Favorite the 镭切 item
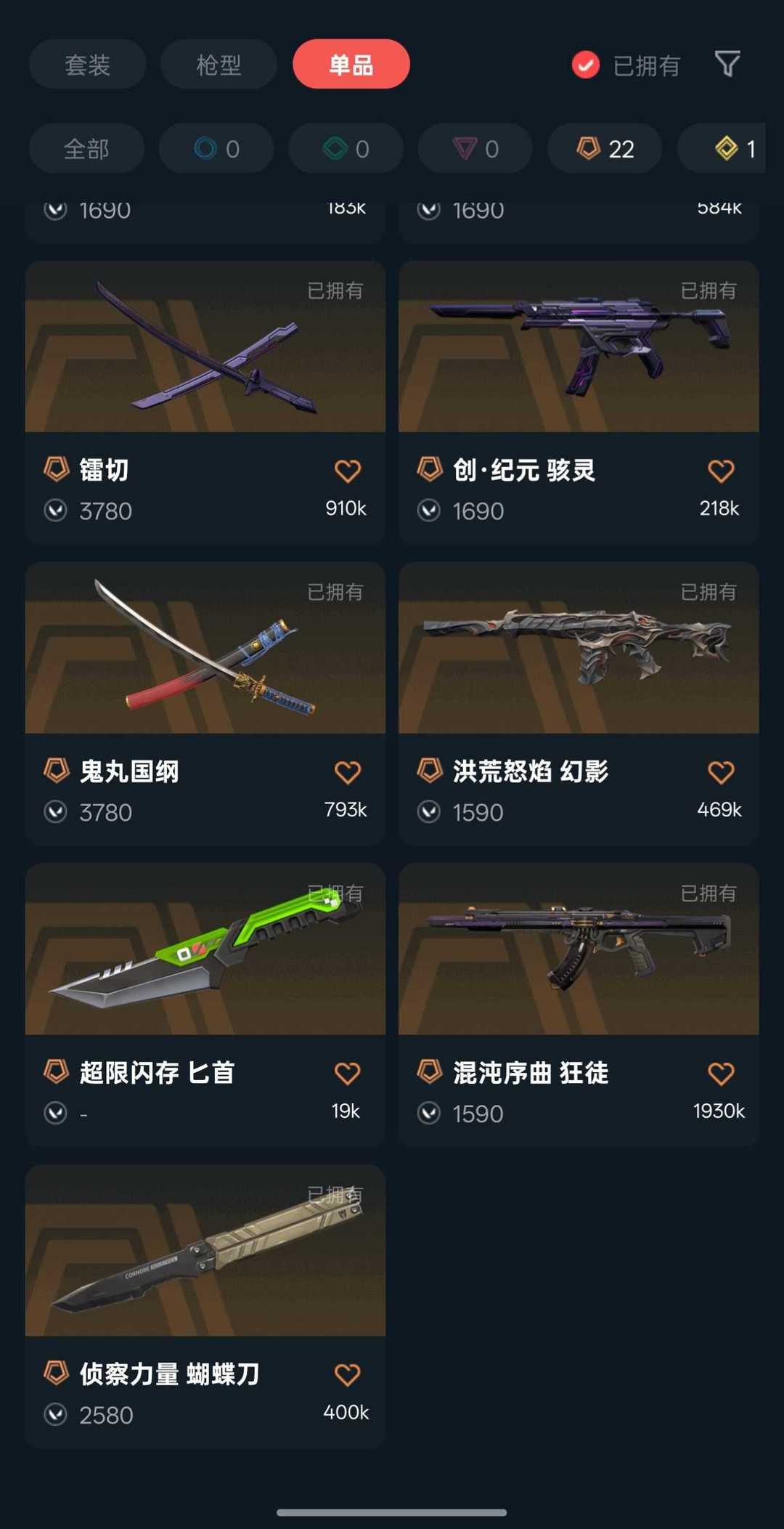This screenshot has height=1529, width=784. click(347, 471)
